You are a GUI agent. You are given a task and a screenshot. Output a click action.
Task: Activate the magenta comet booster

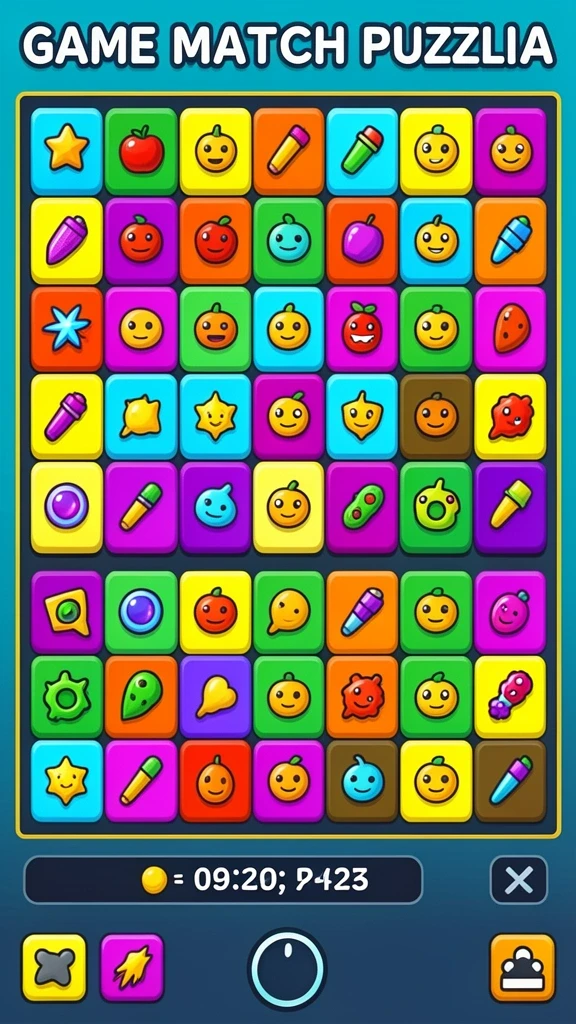click(x=132, y=967)
